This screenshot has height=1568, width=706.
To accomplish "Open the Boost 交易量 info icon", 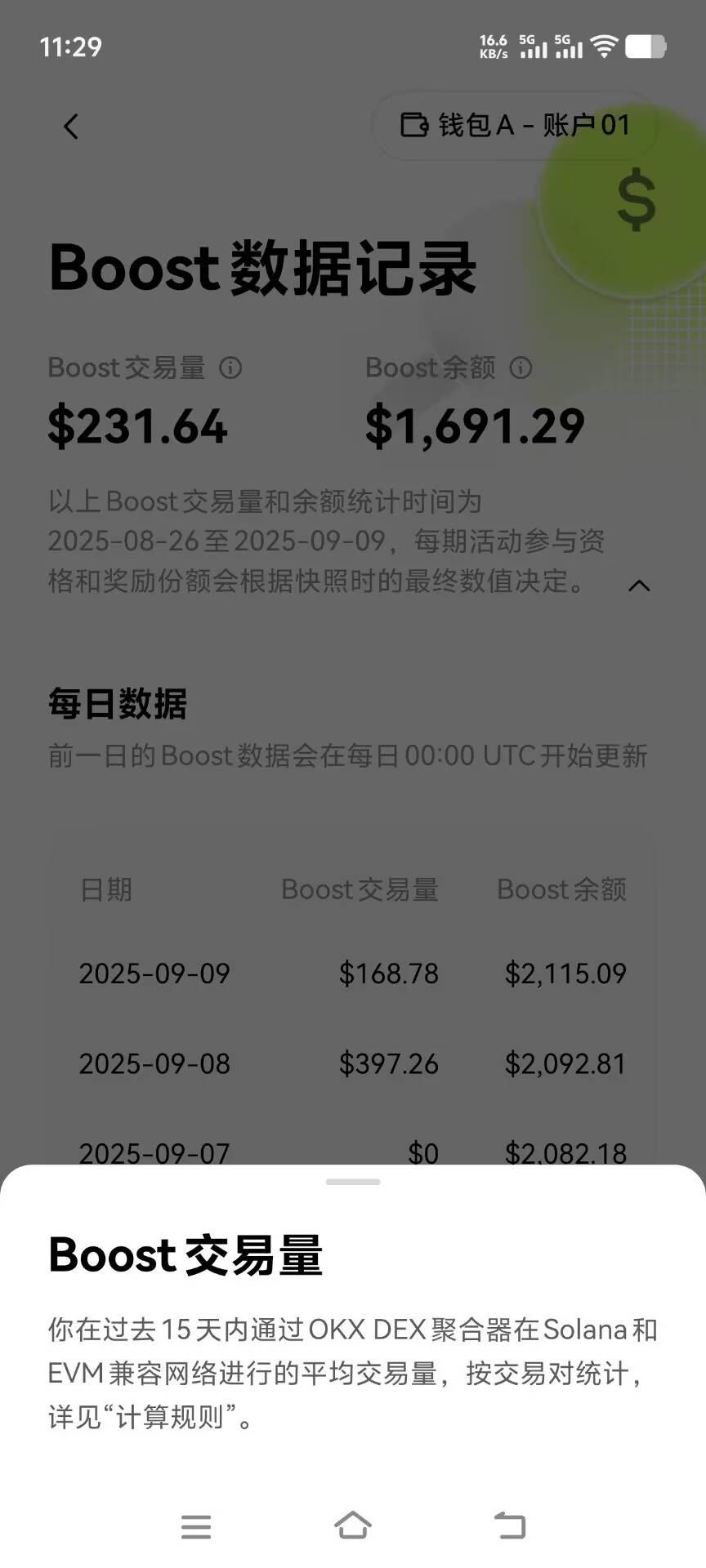I will click(x=231, y=368).
